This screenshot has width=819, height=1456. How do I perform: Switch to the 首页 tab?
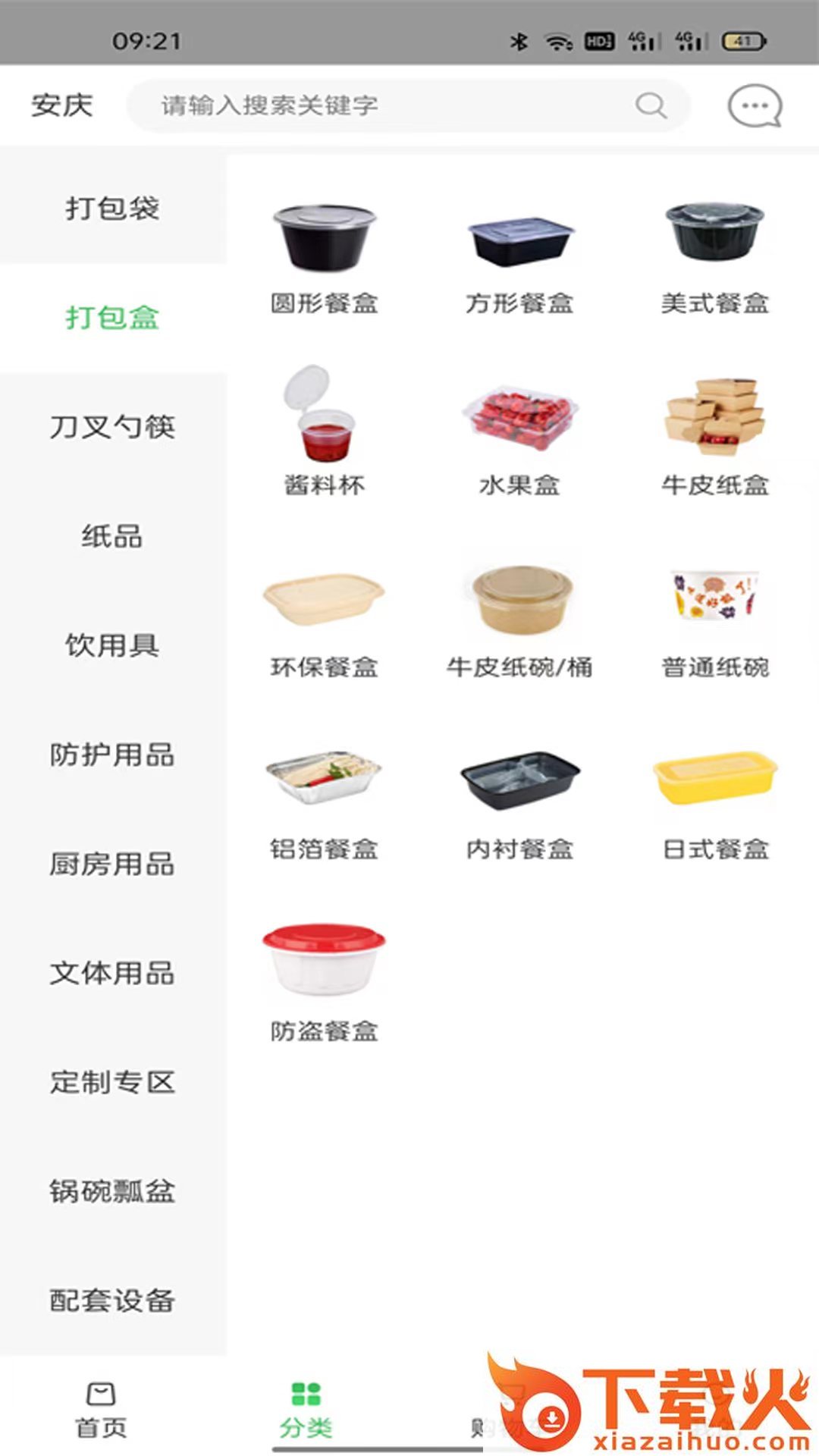[101, 1410]
